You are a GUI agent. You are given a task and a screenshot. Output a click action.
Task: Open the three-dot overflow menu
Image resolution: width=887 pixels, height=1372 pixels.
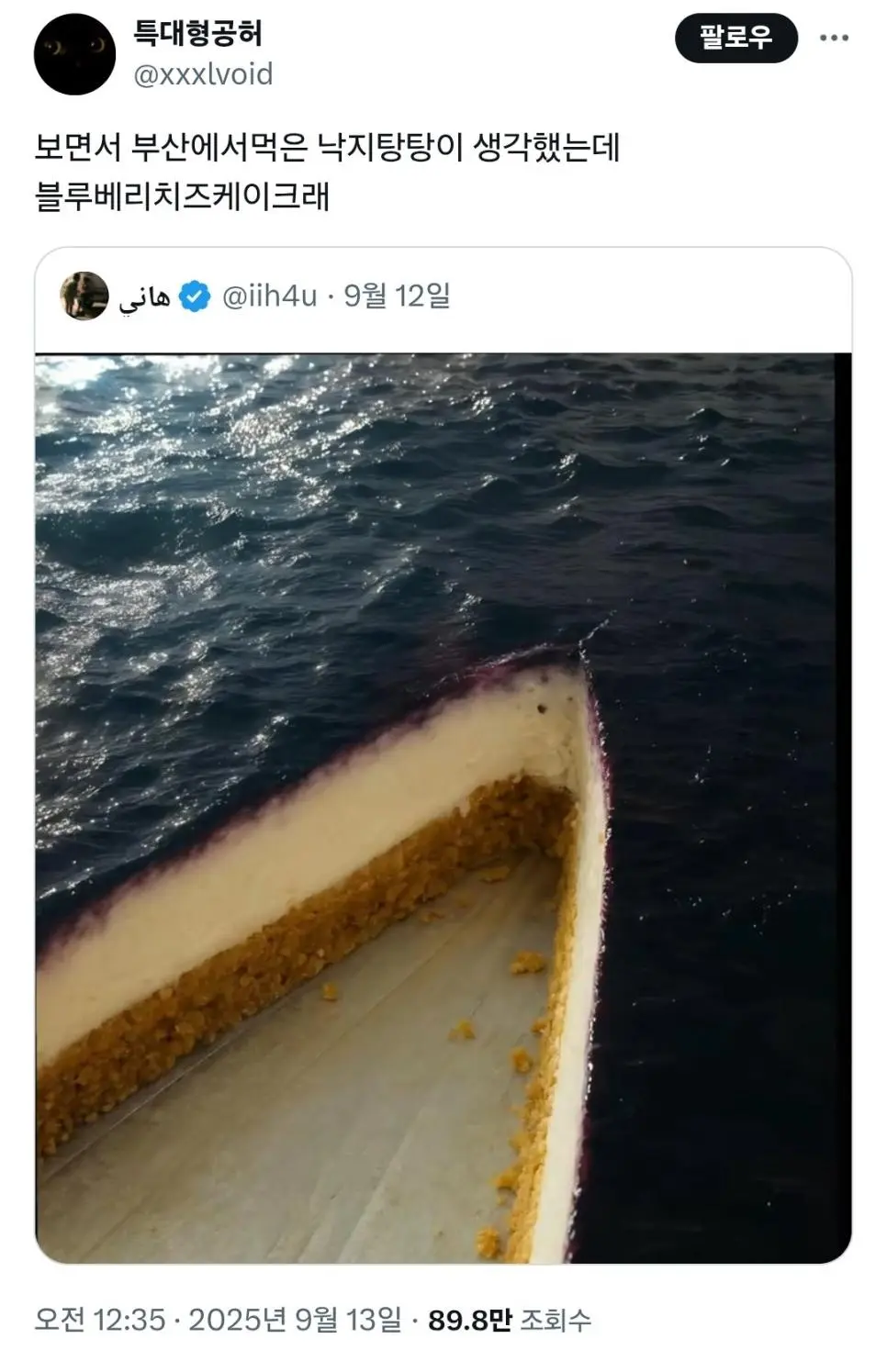[x=834, y=39]
